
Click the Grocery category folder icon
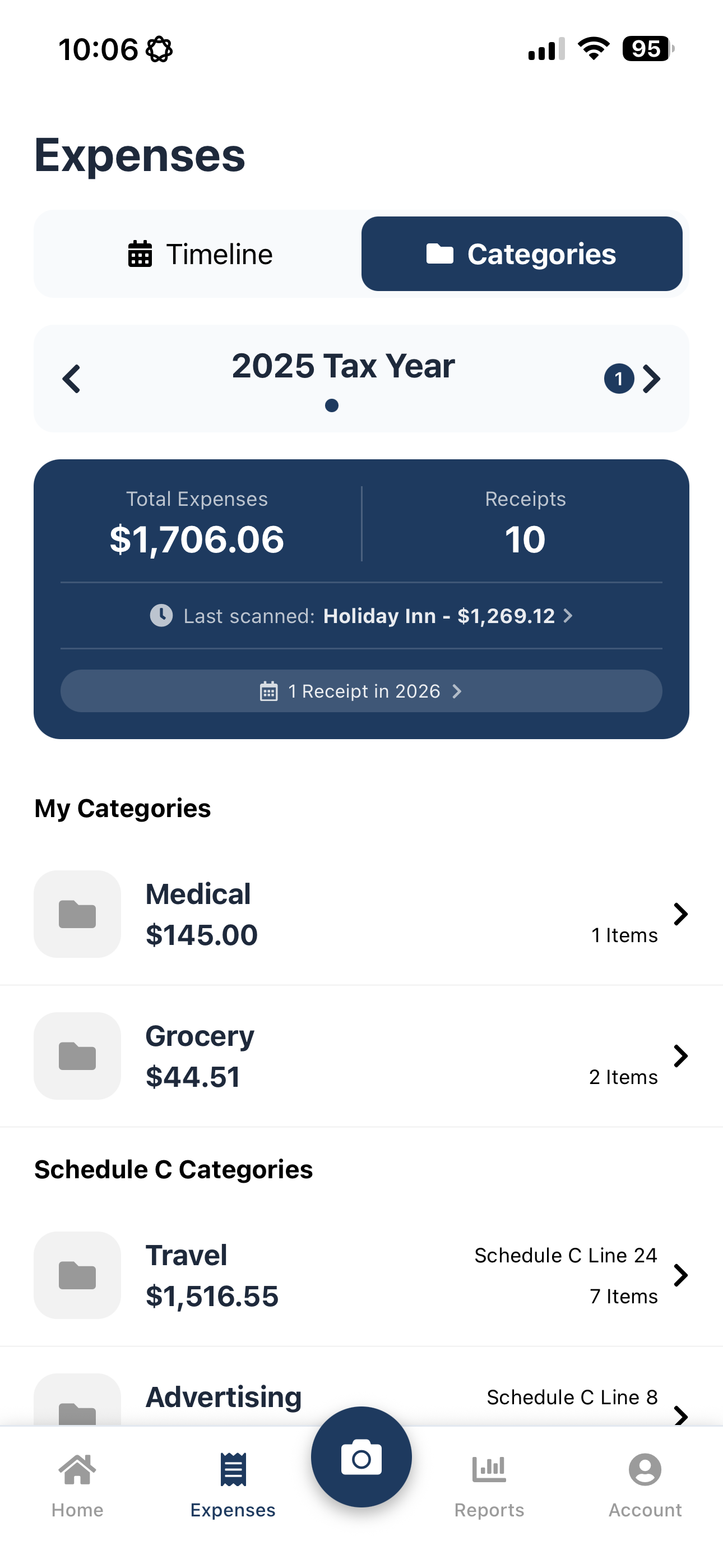click(x=77, y=1056)
